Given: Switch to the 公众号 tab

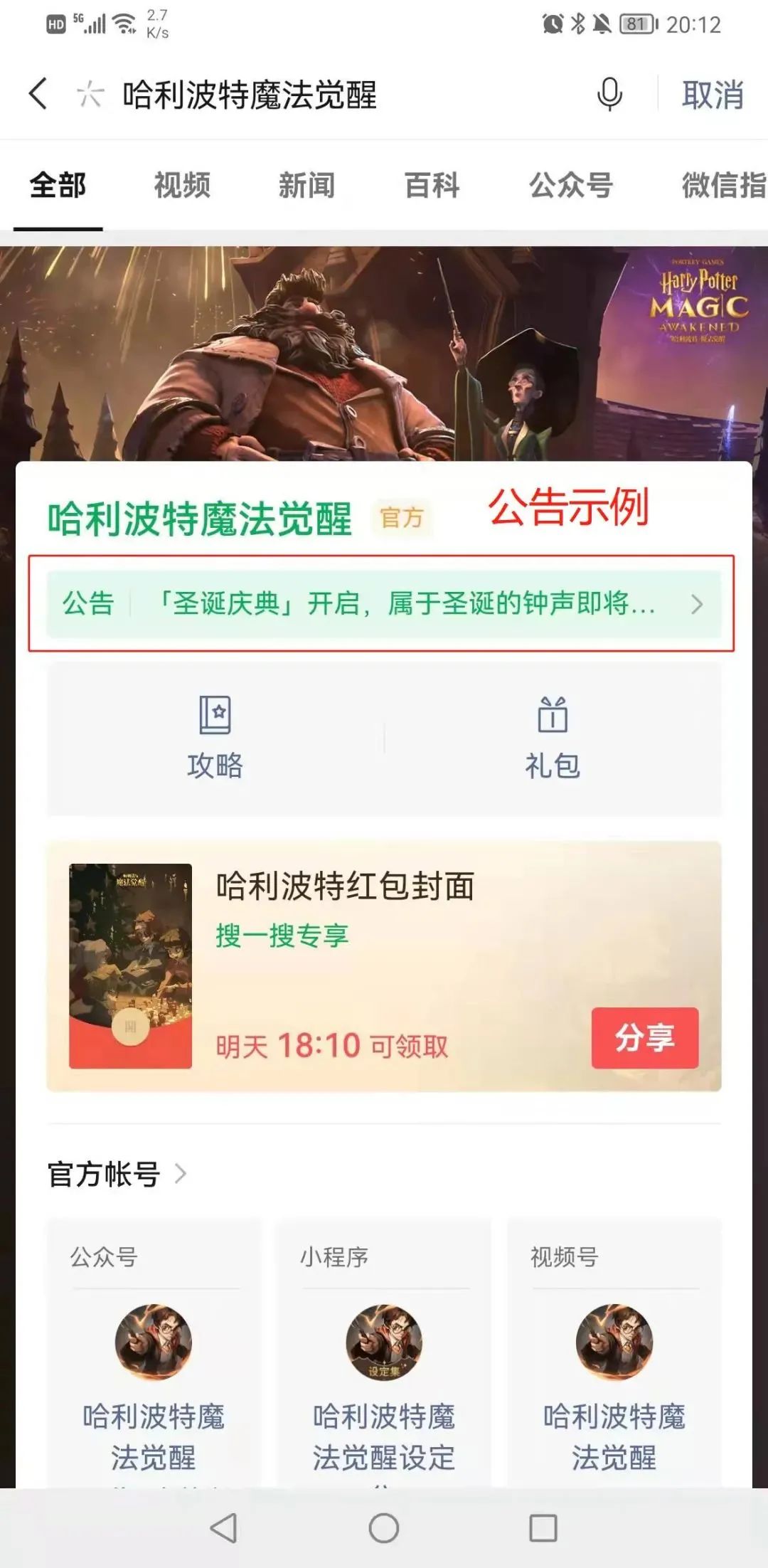Looking at the screenshot, I should 571,186.
